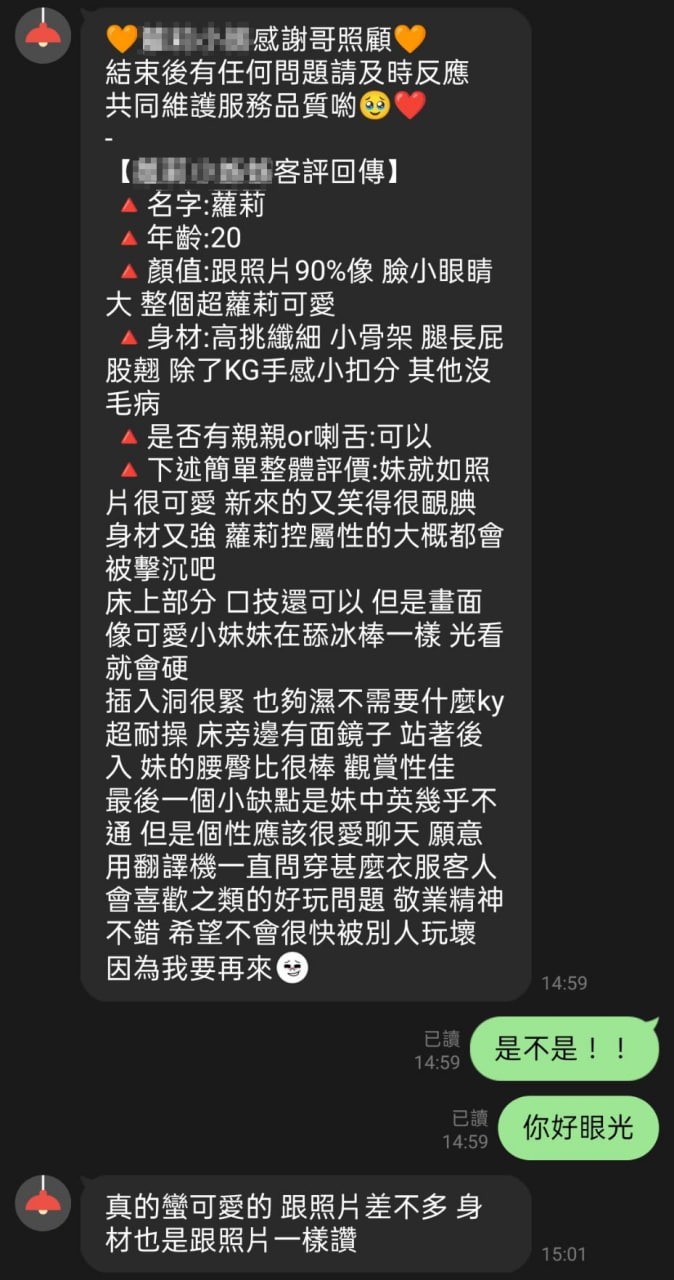This screenshot has width=674, height=1280.
Task: Open sender's avatar beside the 14:59 long message
Action: coord(43,36)
